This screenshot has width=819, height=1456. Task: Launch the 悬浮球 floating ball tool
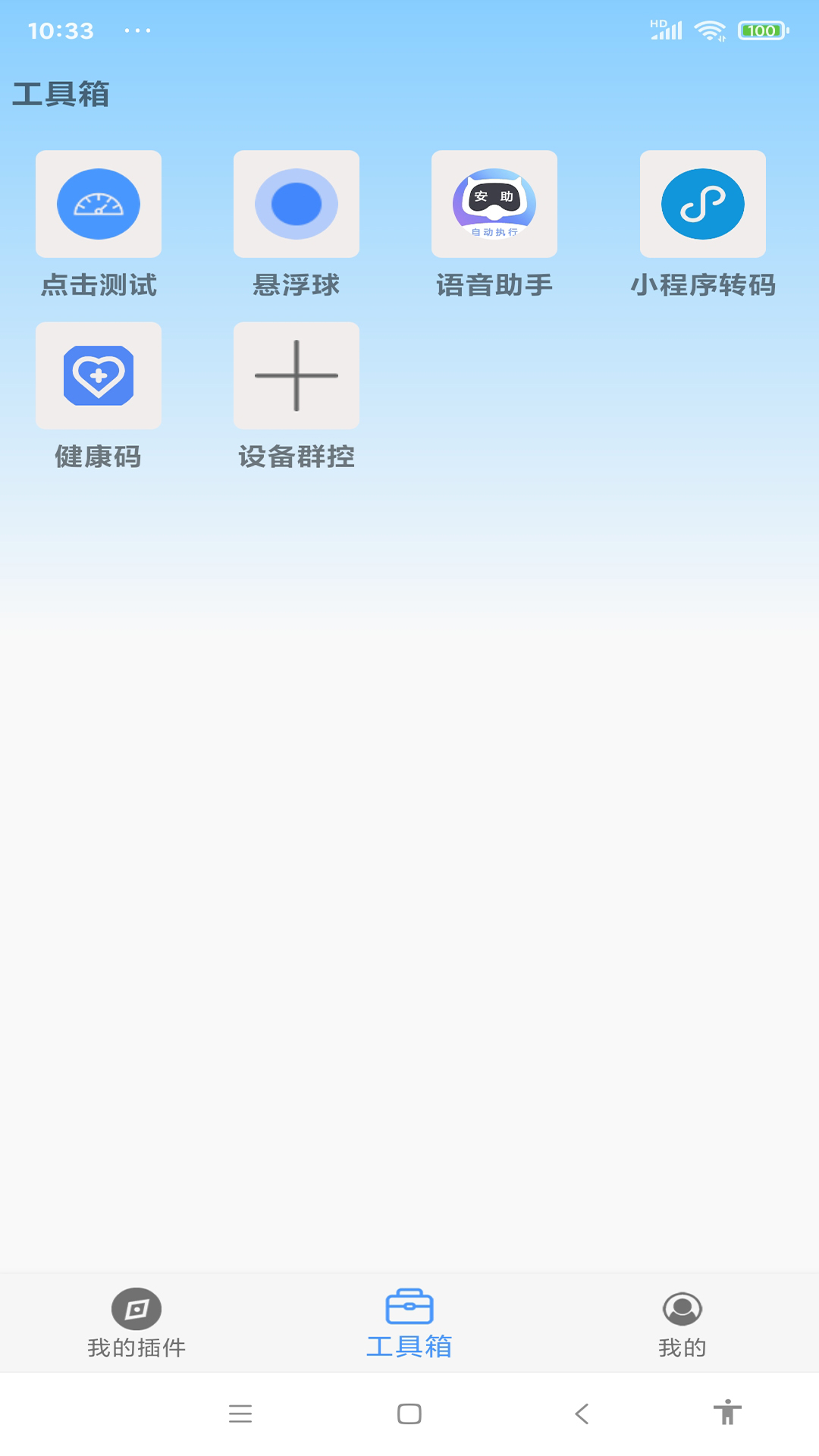click(297, 205)
